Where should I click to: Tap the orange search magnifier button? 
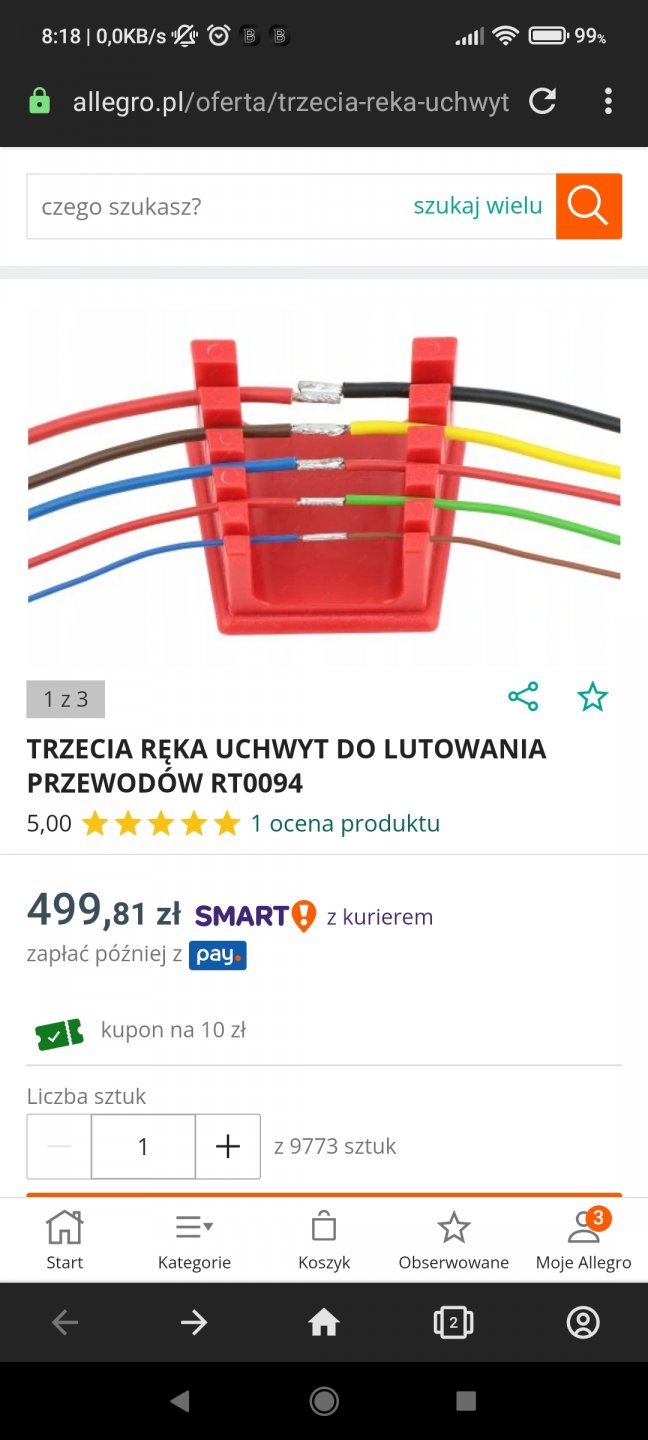point(588,206)
